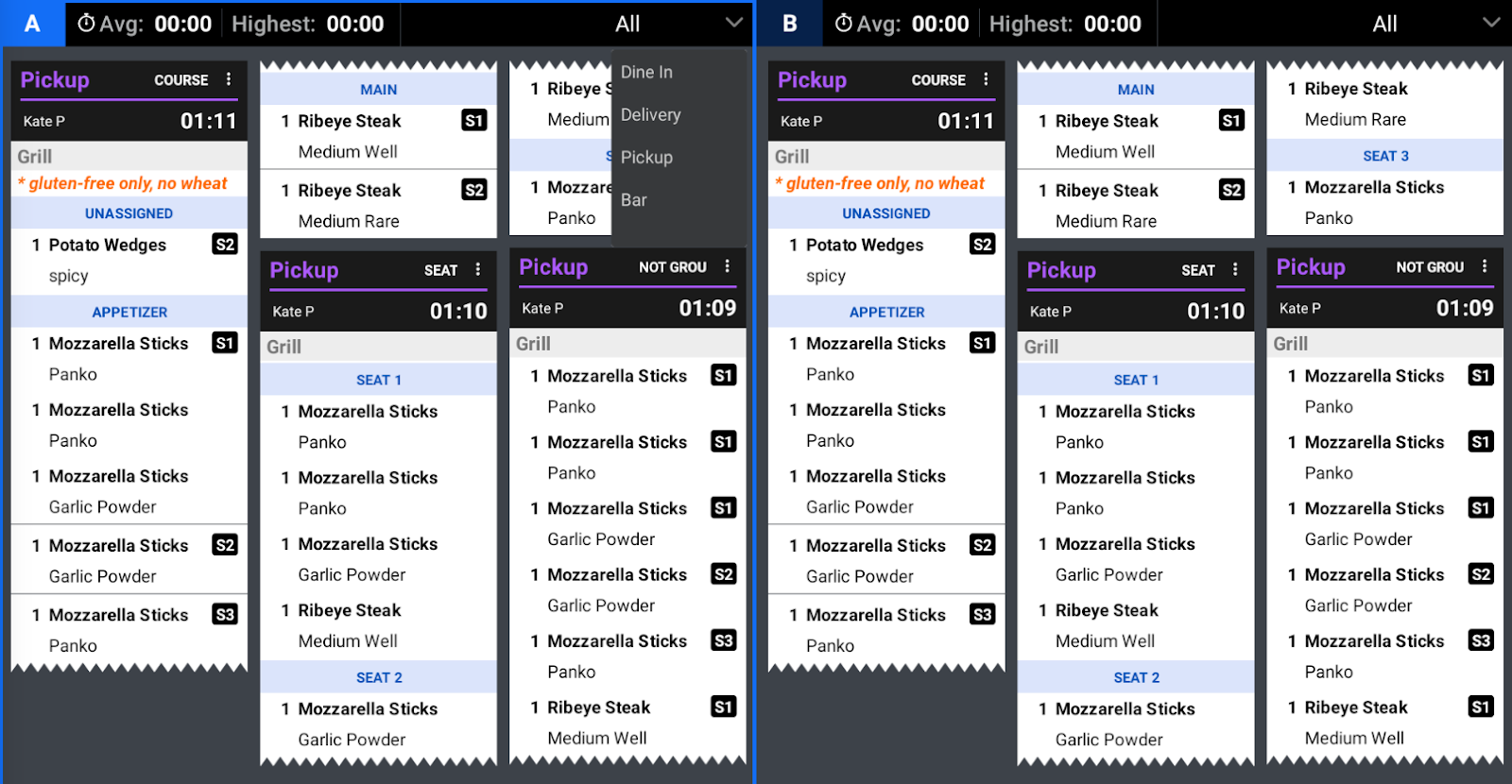Screen dimensions: 1512x784
Task: Open overflow menu on panel B COURSE ticket
Action: [986, 79]
